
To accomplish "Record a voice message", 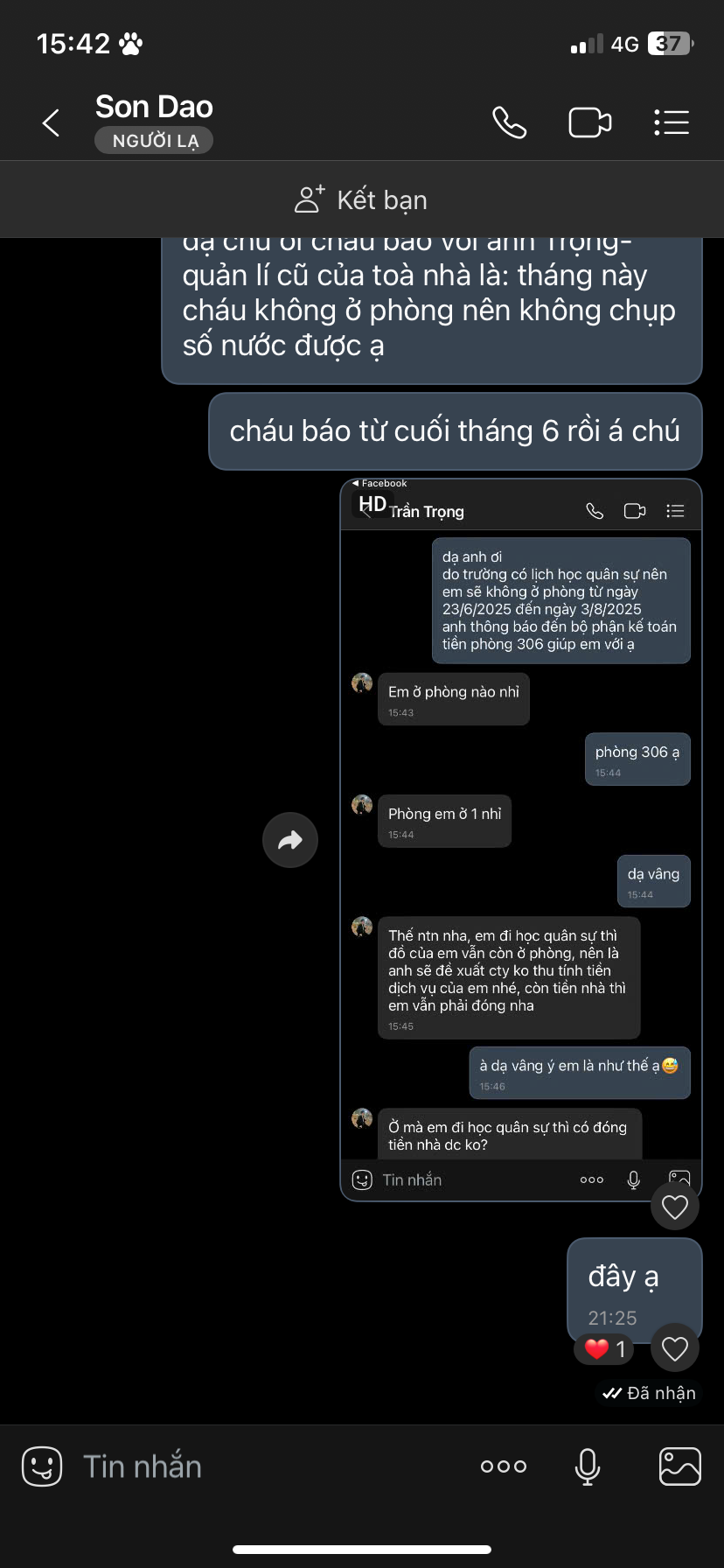I will (x=588, y=1466).
